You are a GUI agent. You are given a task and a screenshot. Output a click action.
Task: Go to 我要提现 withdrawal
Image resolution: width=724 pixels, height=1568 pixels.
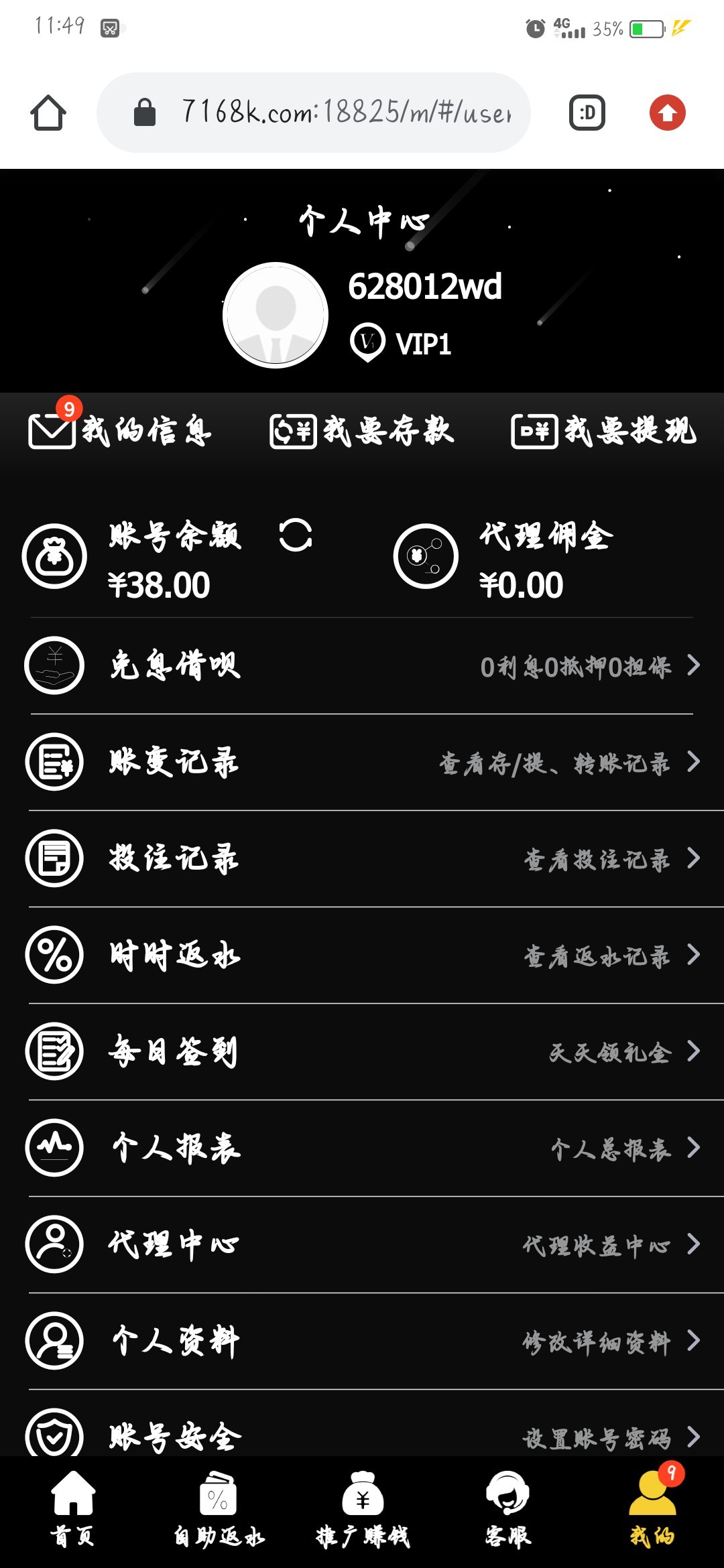pos(603,430)
